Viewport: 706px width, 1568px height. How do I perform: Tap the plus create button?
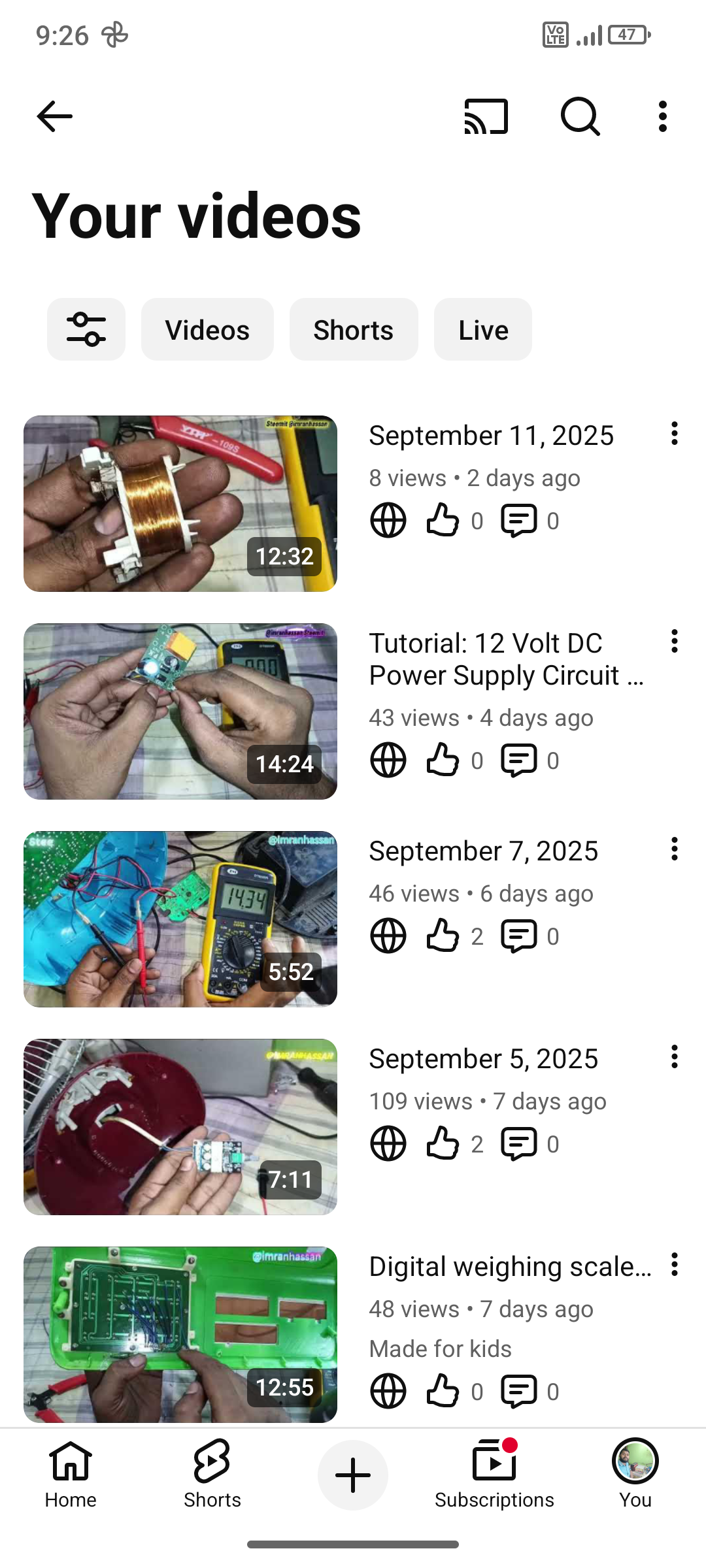click(x=353, y=1475)
